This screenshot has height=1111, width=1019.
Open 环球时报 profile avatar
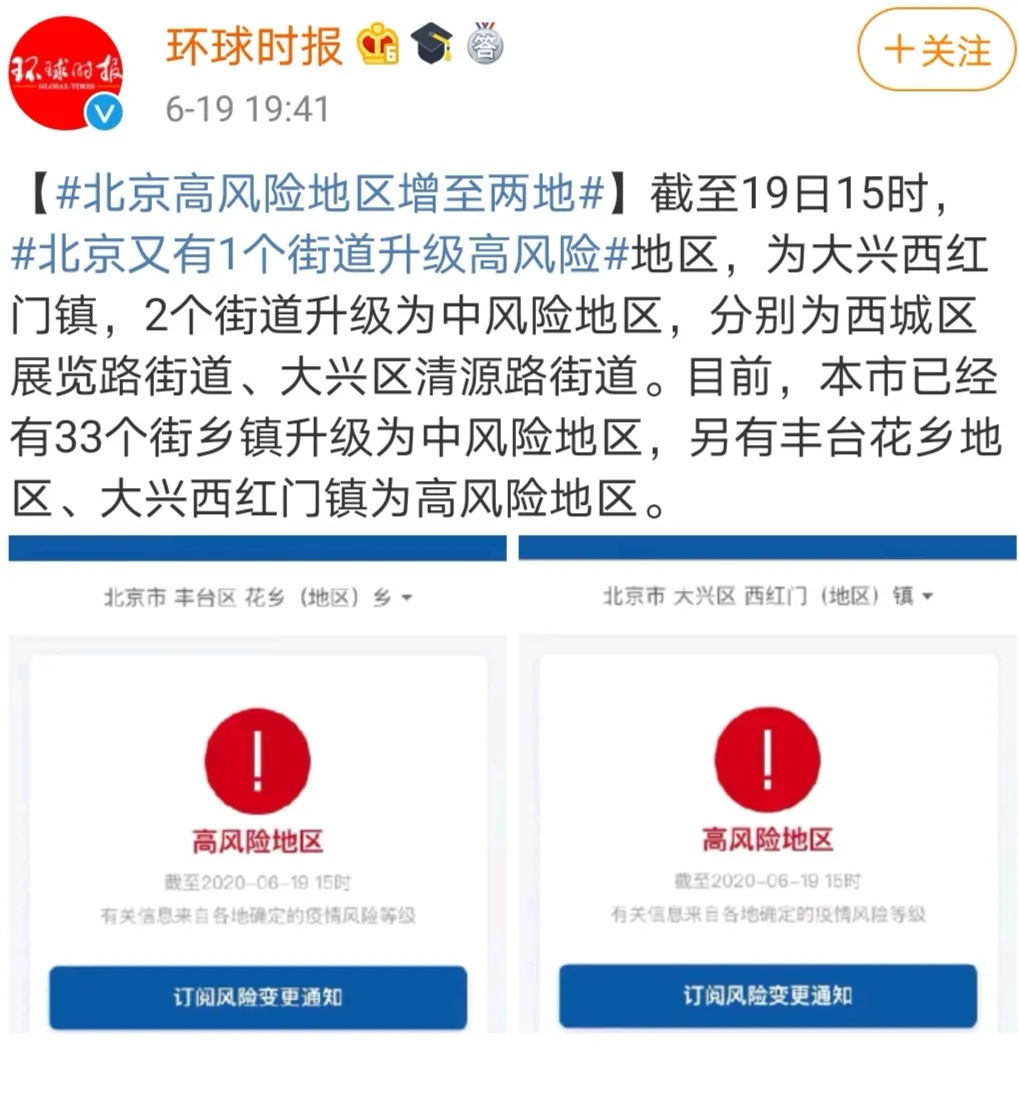coord(66,73)
